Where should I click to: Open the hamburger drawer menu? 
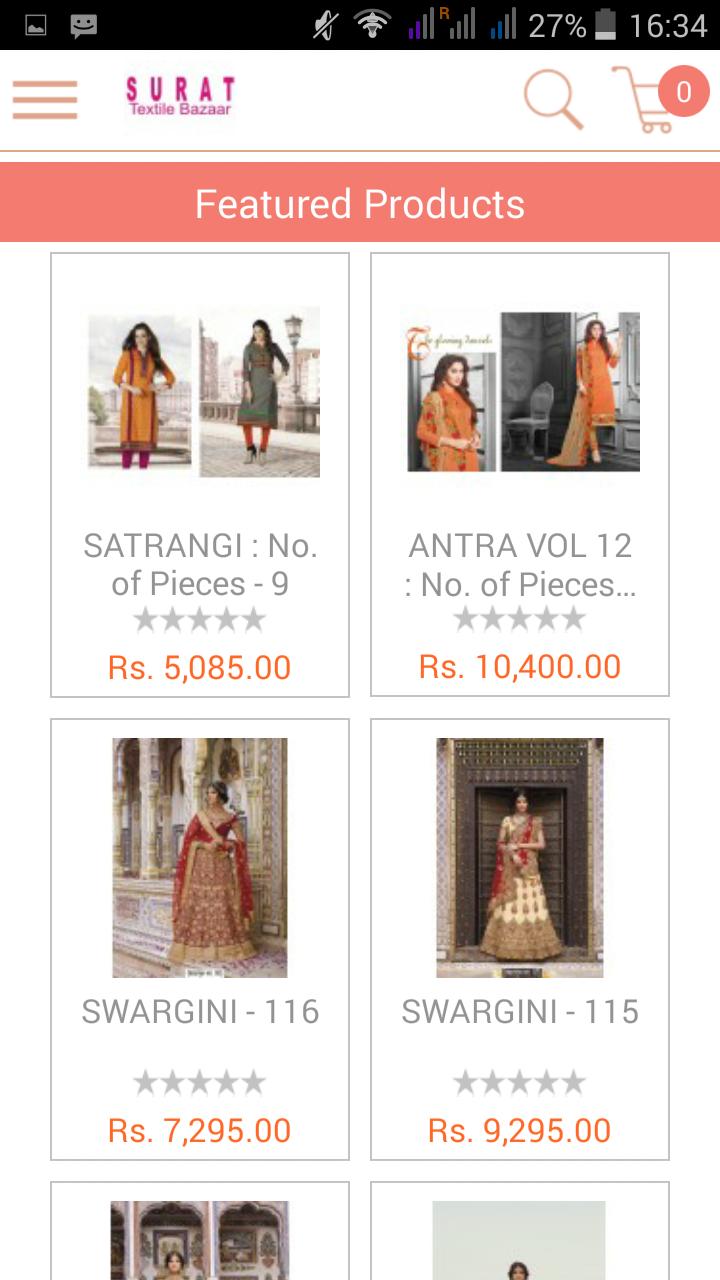(x=45, y=99)
